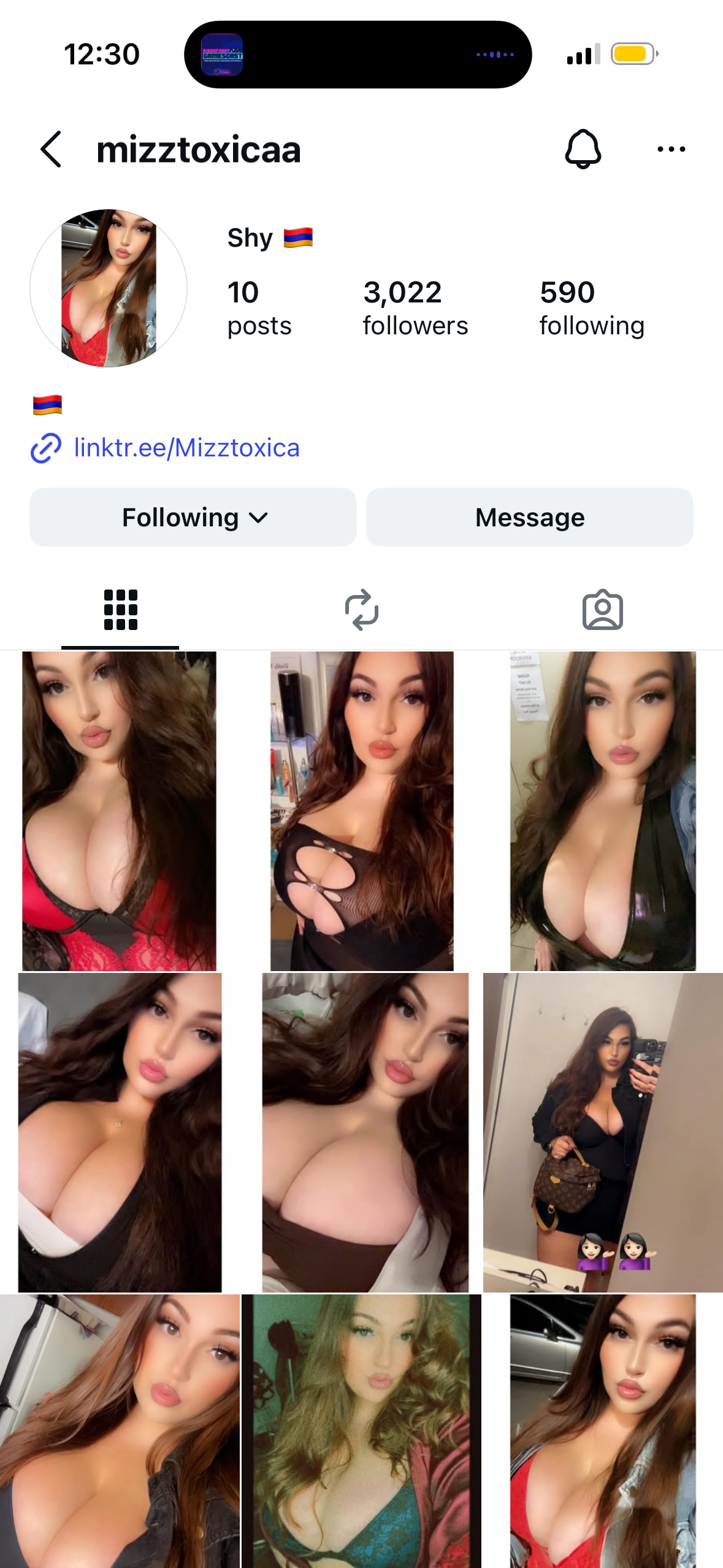This screenshot has height=1568, width=723.
Task: Switch to the posts grid tab
Action: [x=120, y=610]
